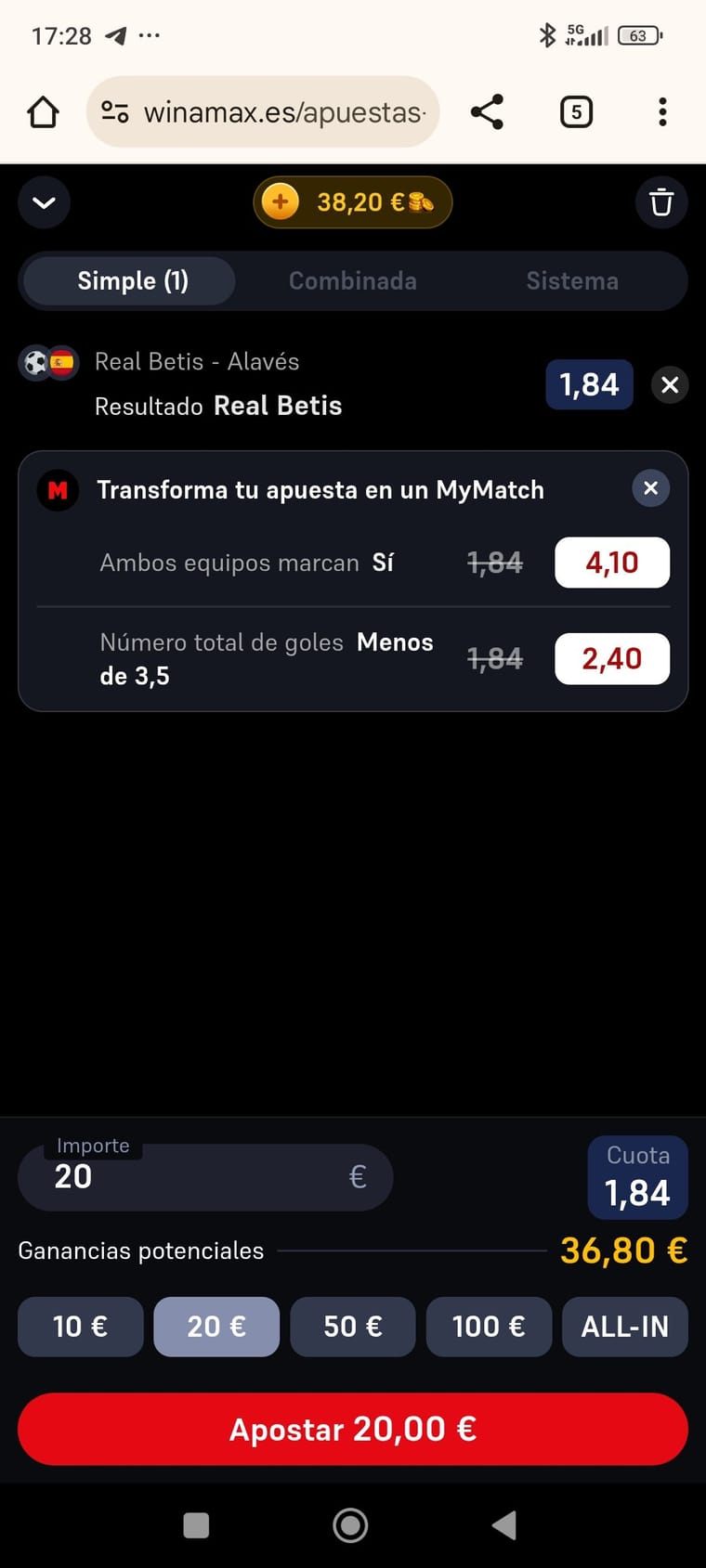
Task: Clear the bet slip with the trash icon
Action: 661,202
